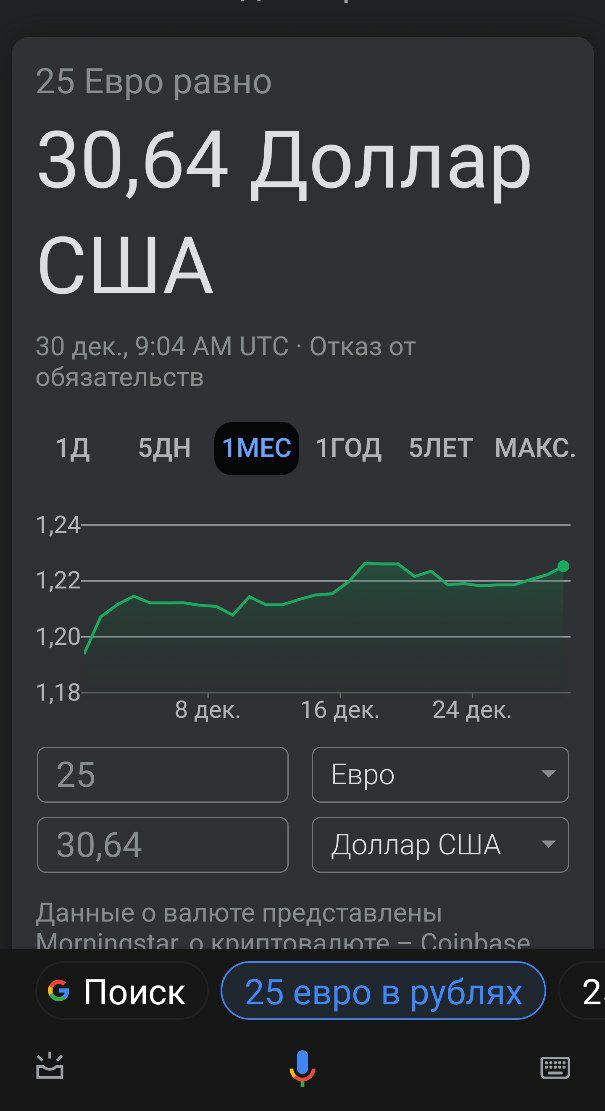Screen dimensions: 605x1111
Task: Switch chart to 5ЛЕТ range
Action: (x=440, y=448)
